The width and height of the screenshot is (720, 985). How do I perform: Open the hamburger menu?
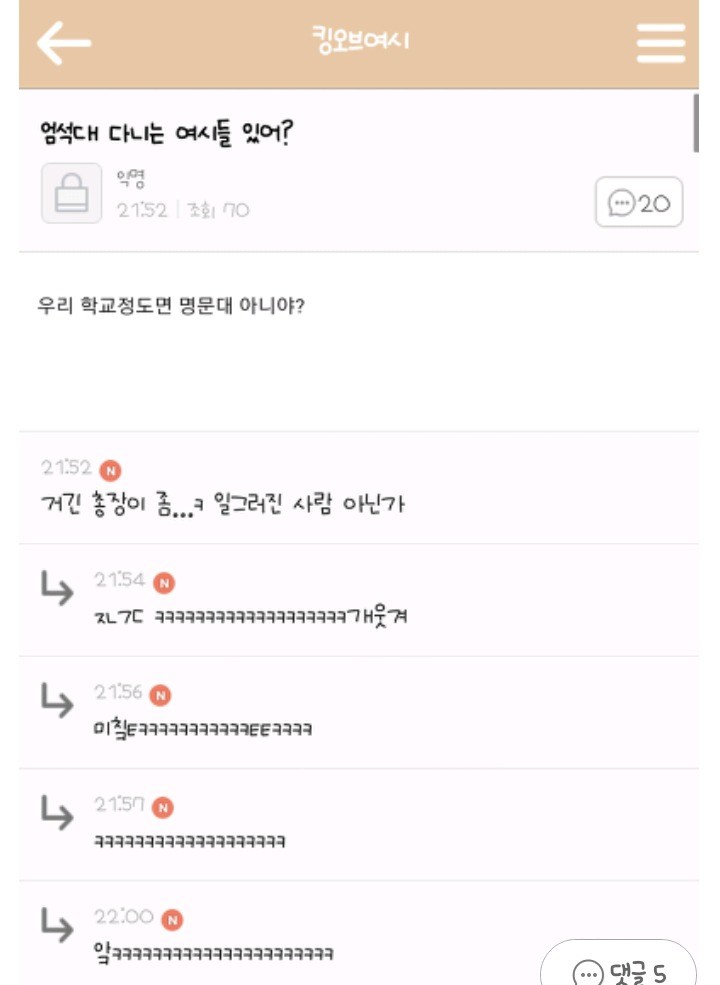click(661, 43)
